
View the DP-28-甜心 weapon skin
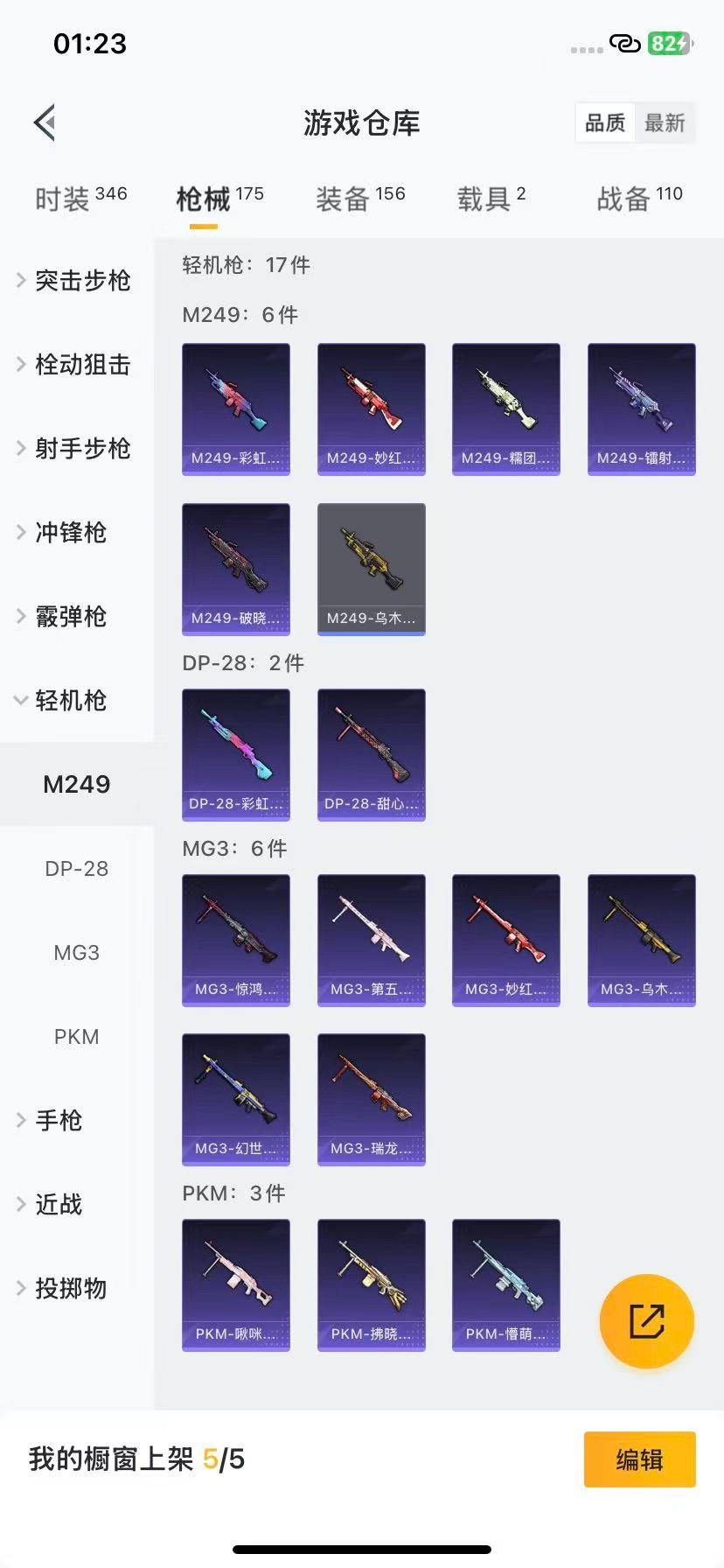(x=371, y=755)
